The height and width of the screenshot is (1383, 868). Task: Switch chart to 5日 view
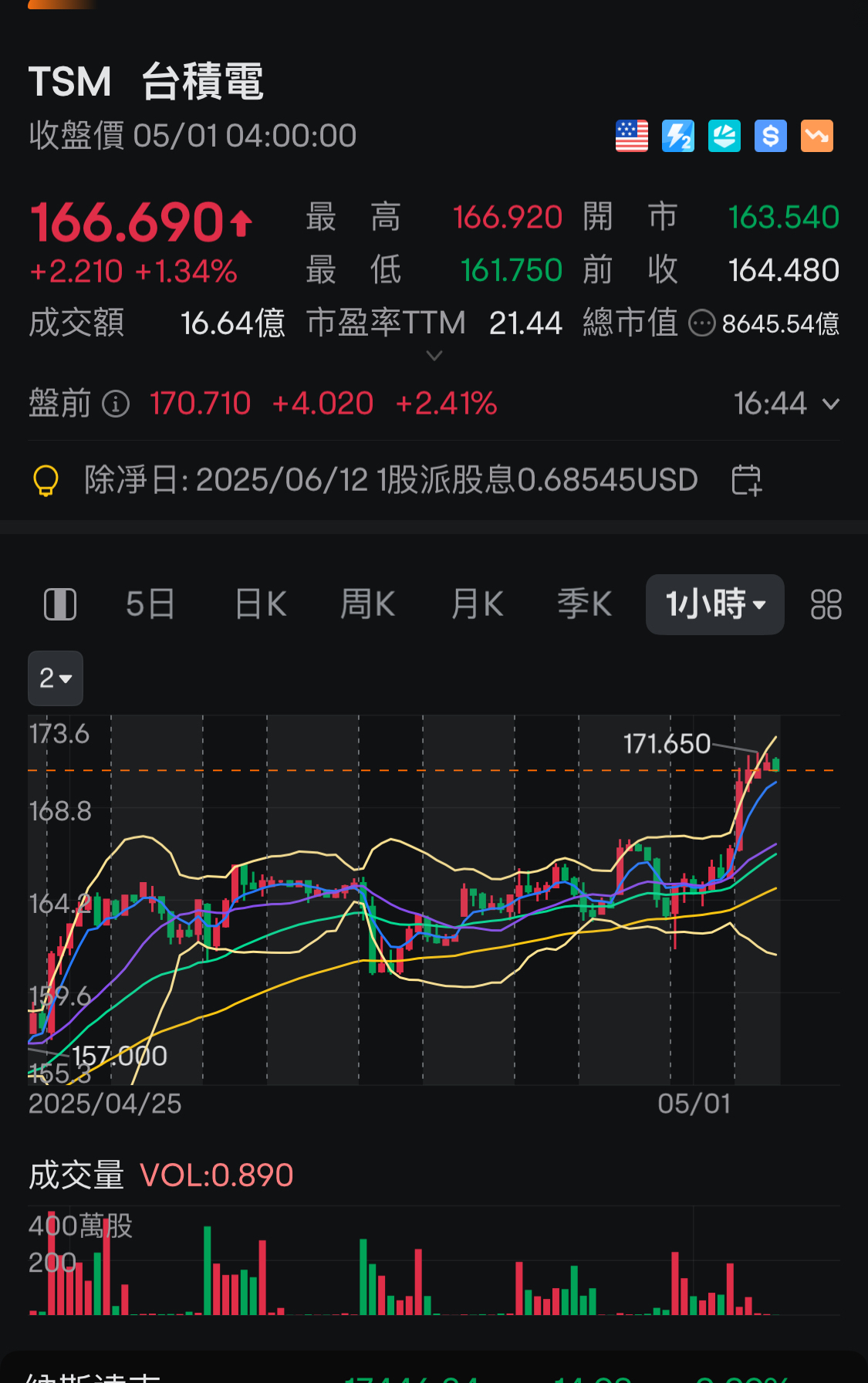[150, 604]
